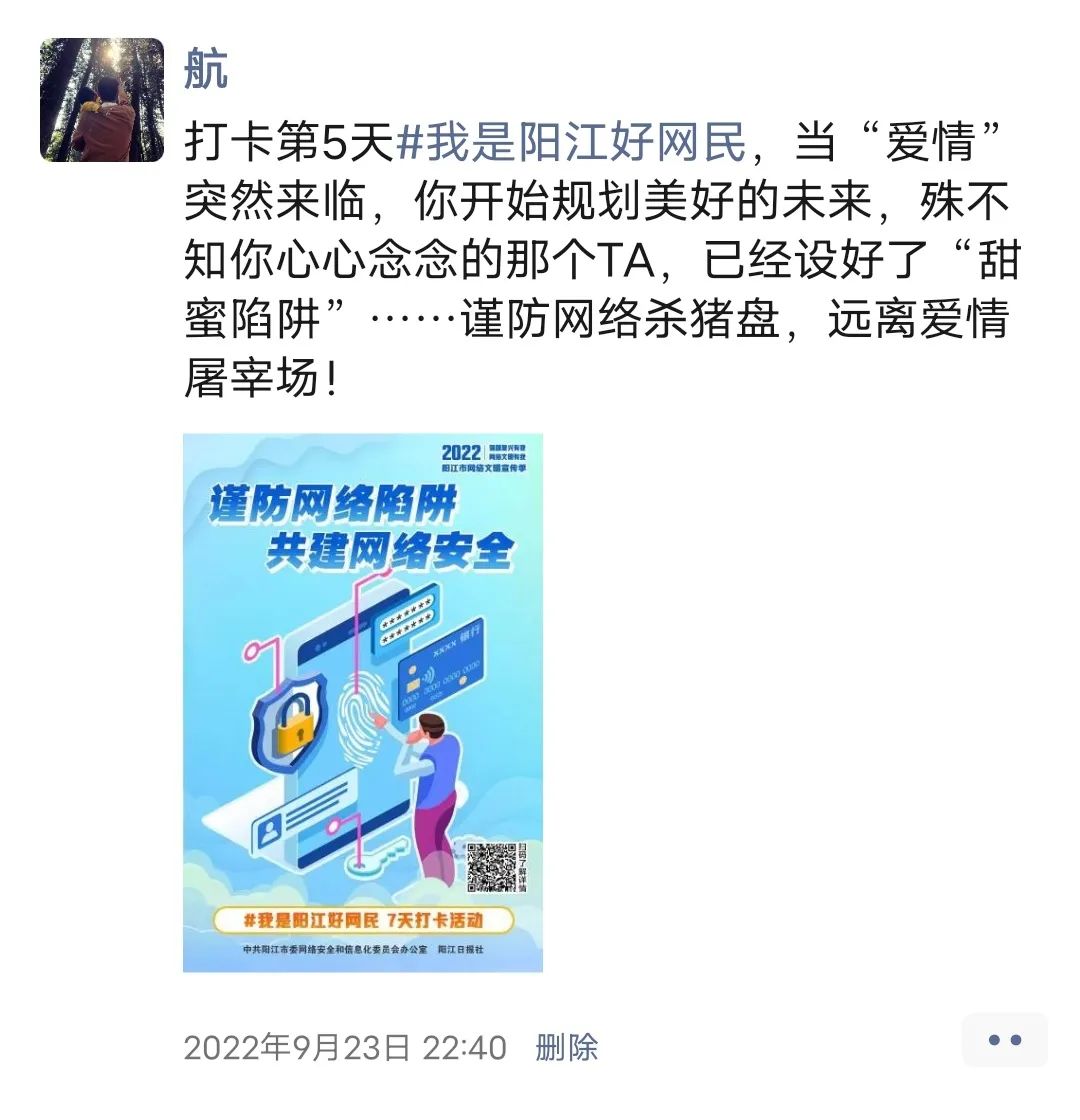This screenshot has width=1080, height=1120.
Task: Open the two-dot like and comment menu
Action: pos(1003,1040)
